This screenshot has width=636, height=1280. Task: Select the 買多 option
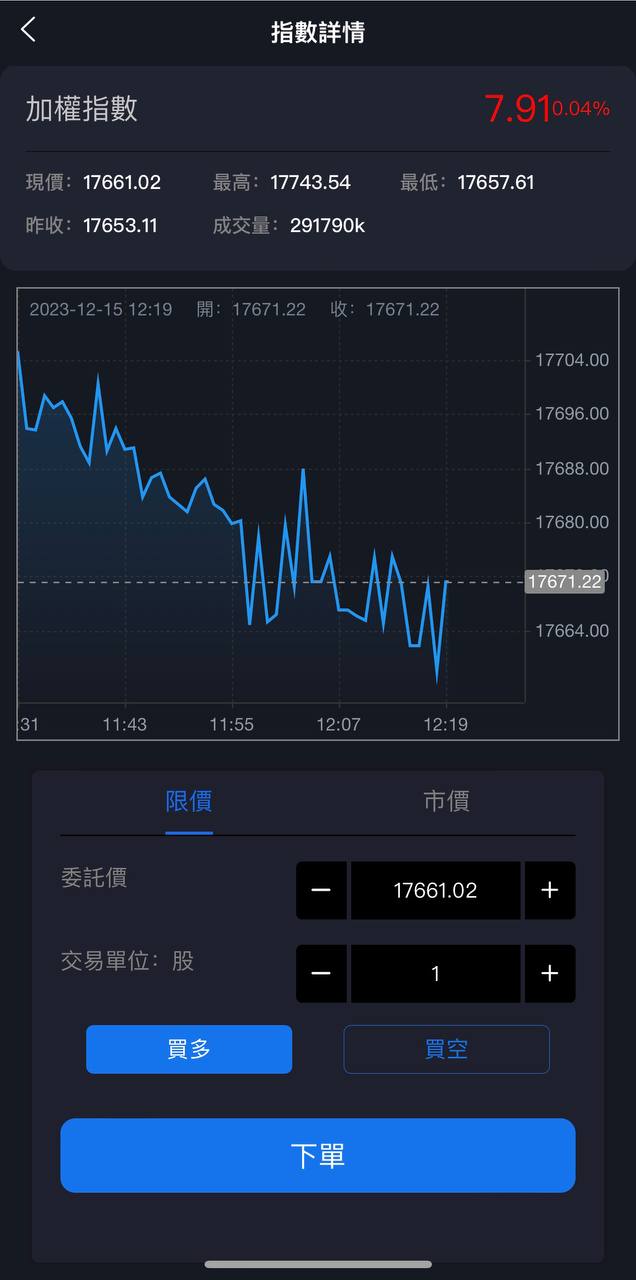[x=189, y=1049]
